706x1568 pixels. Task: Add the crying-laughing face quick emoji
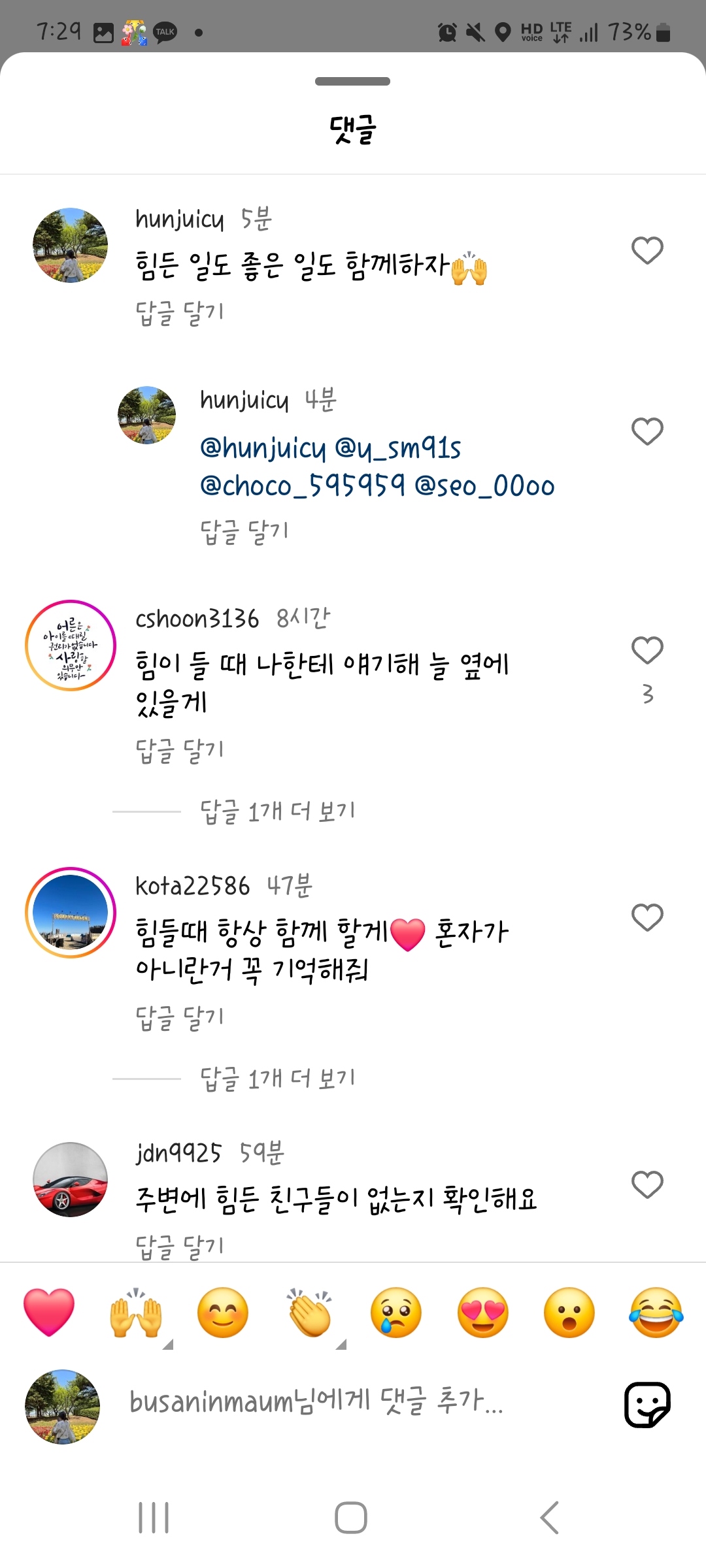click(x=656, y=1312)
